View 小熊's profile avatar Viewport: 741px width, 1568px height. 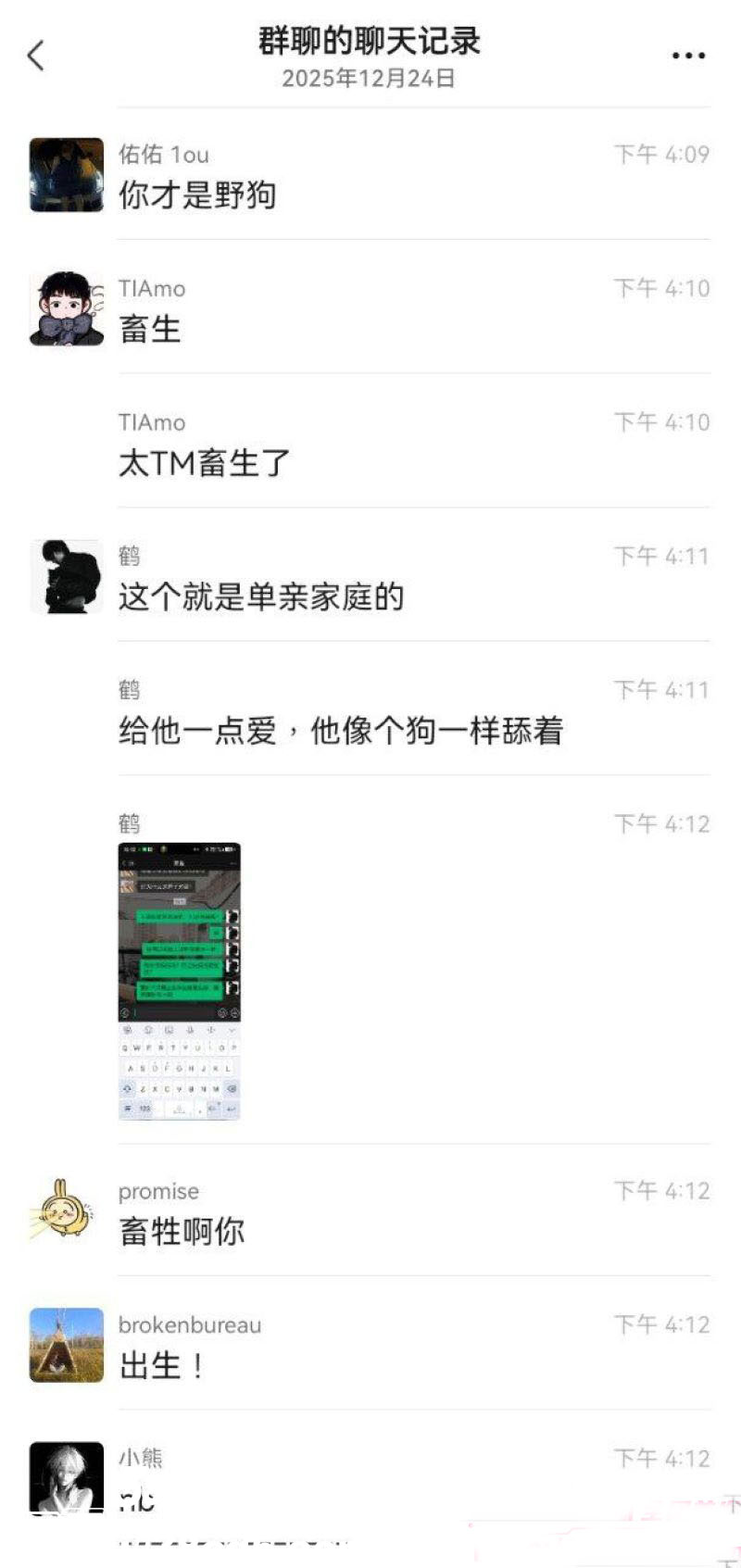tap(67, 1477)
